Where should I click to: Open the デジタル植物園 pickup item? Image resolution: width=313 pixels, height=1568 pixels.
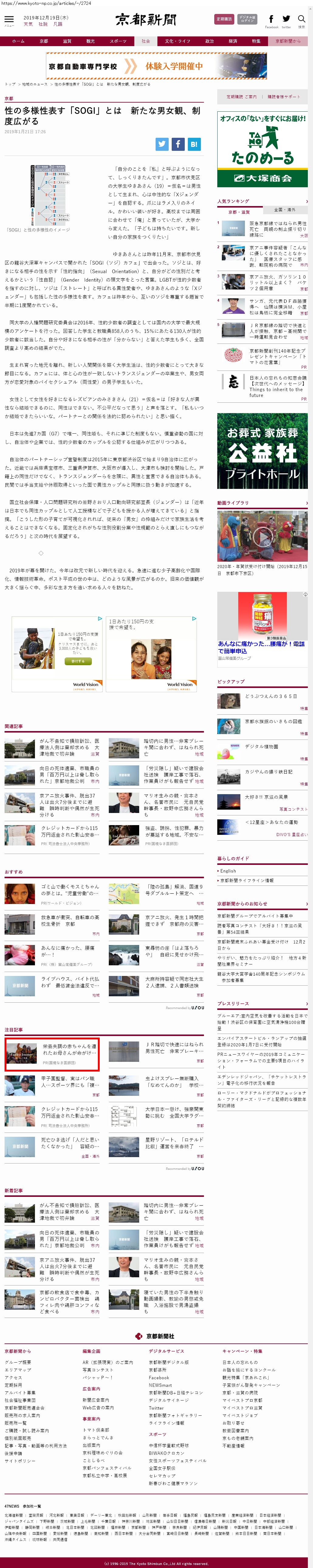(x=261, y=746)
